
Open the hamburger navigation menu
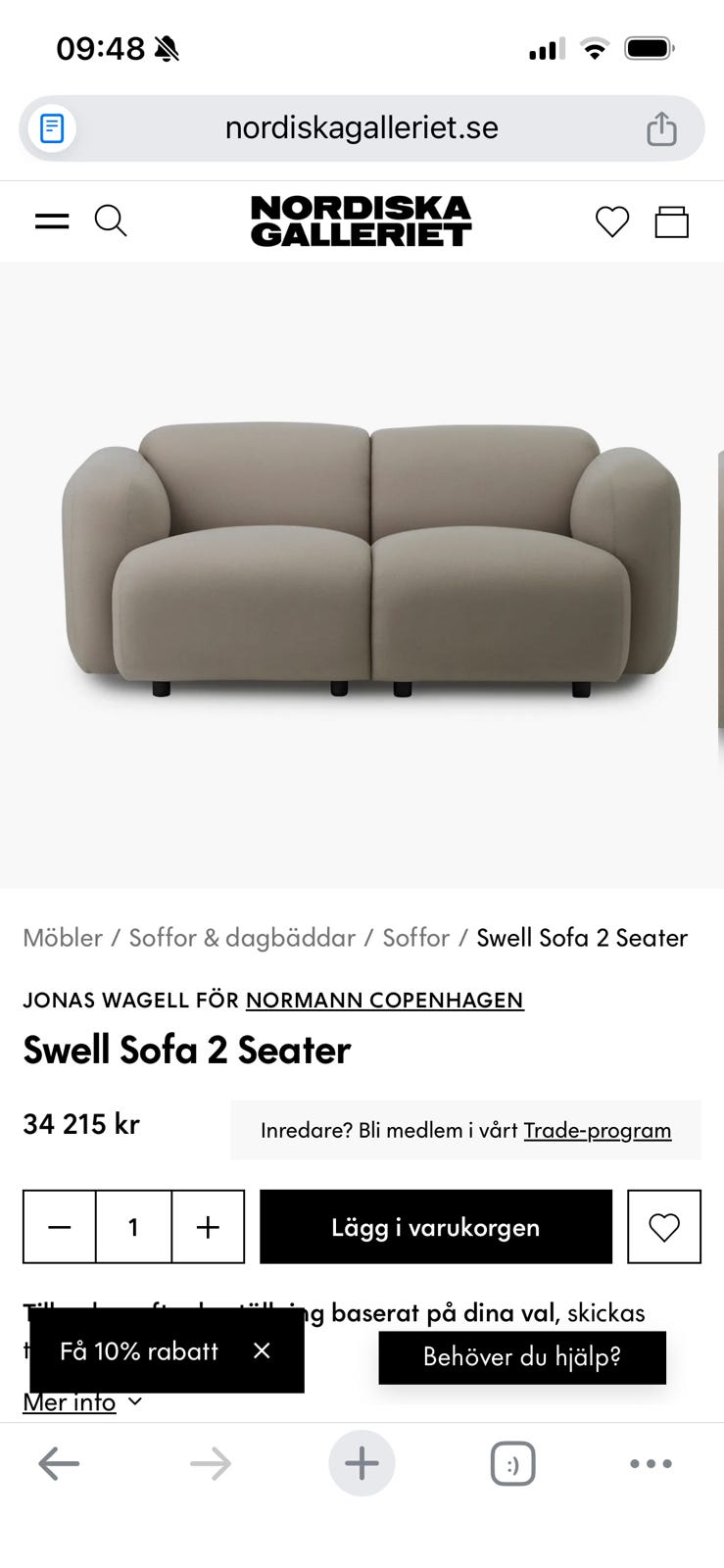51,220
